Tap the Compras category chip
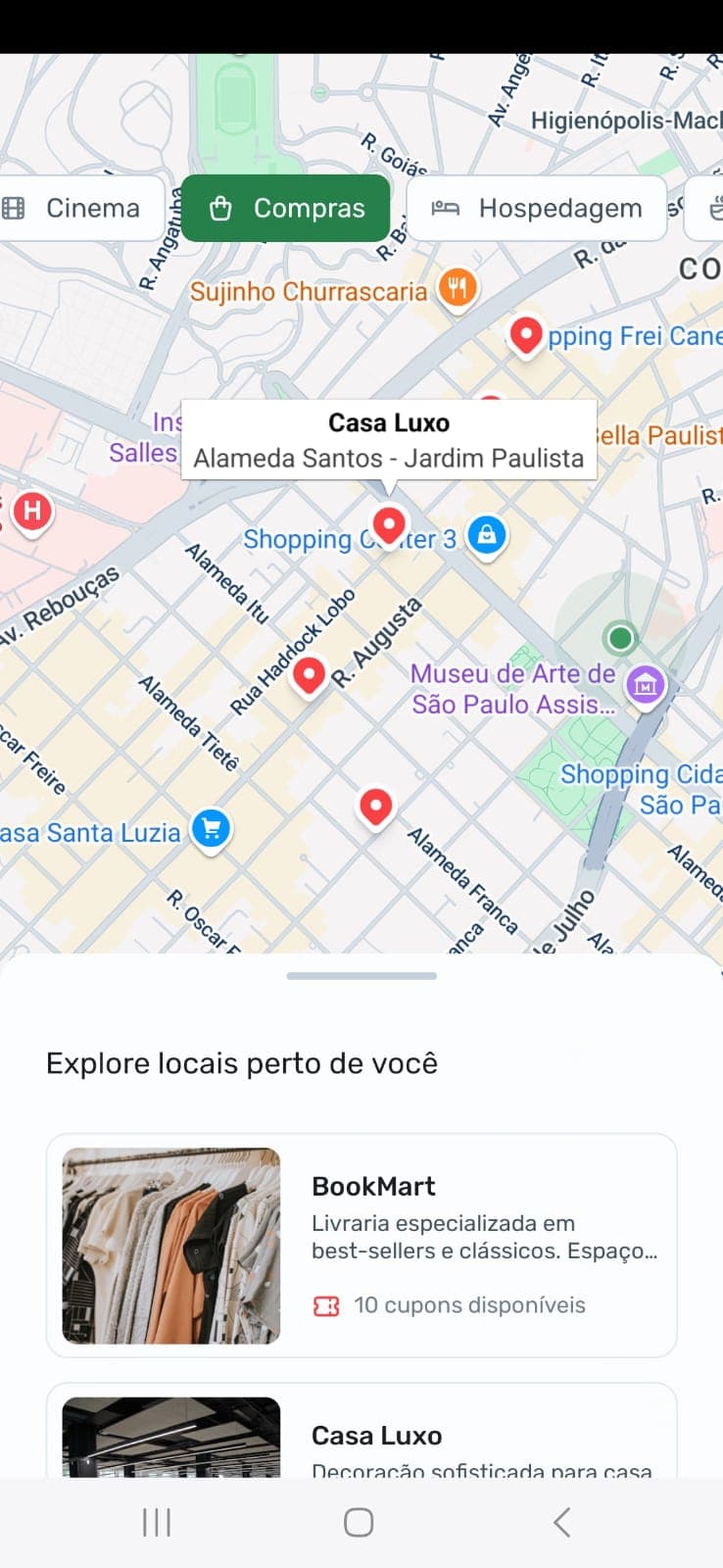 point(285,209)
